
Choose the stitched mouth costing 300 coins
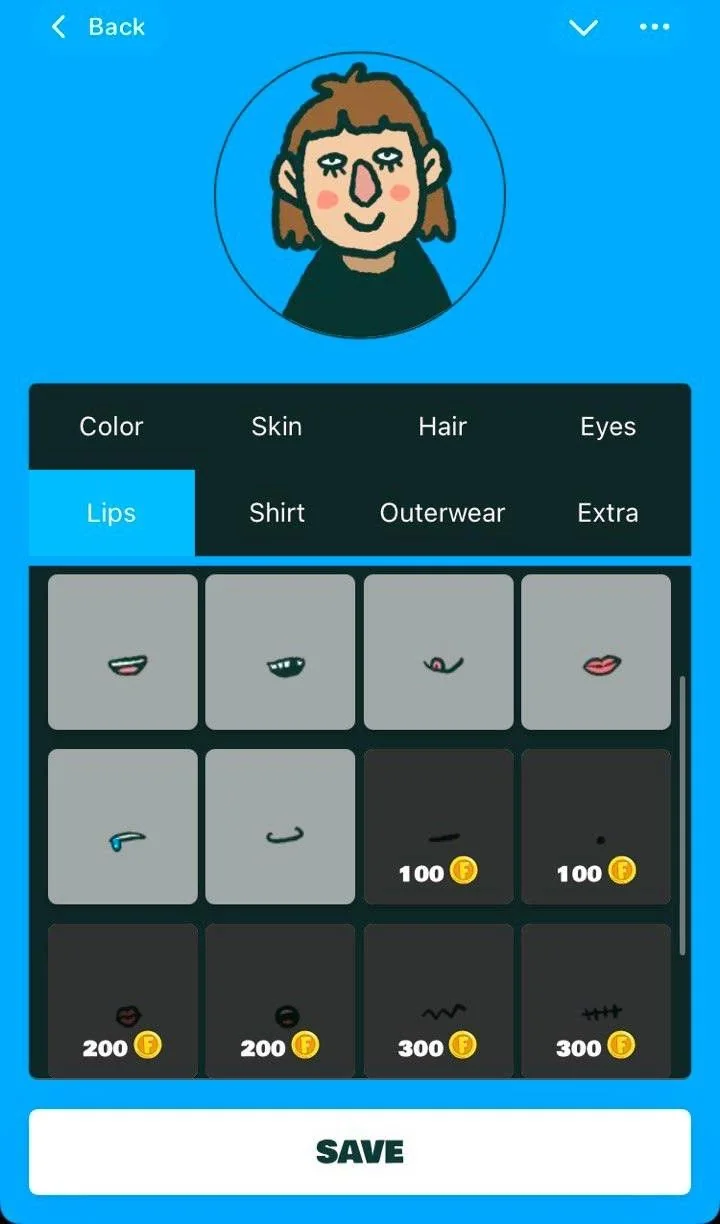[596, 1001]
